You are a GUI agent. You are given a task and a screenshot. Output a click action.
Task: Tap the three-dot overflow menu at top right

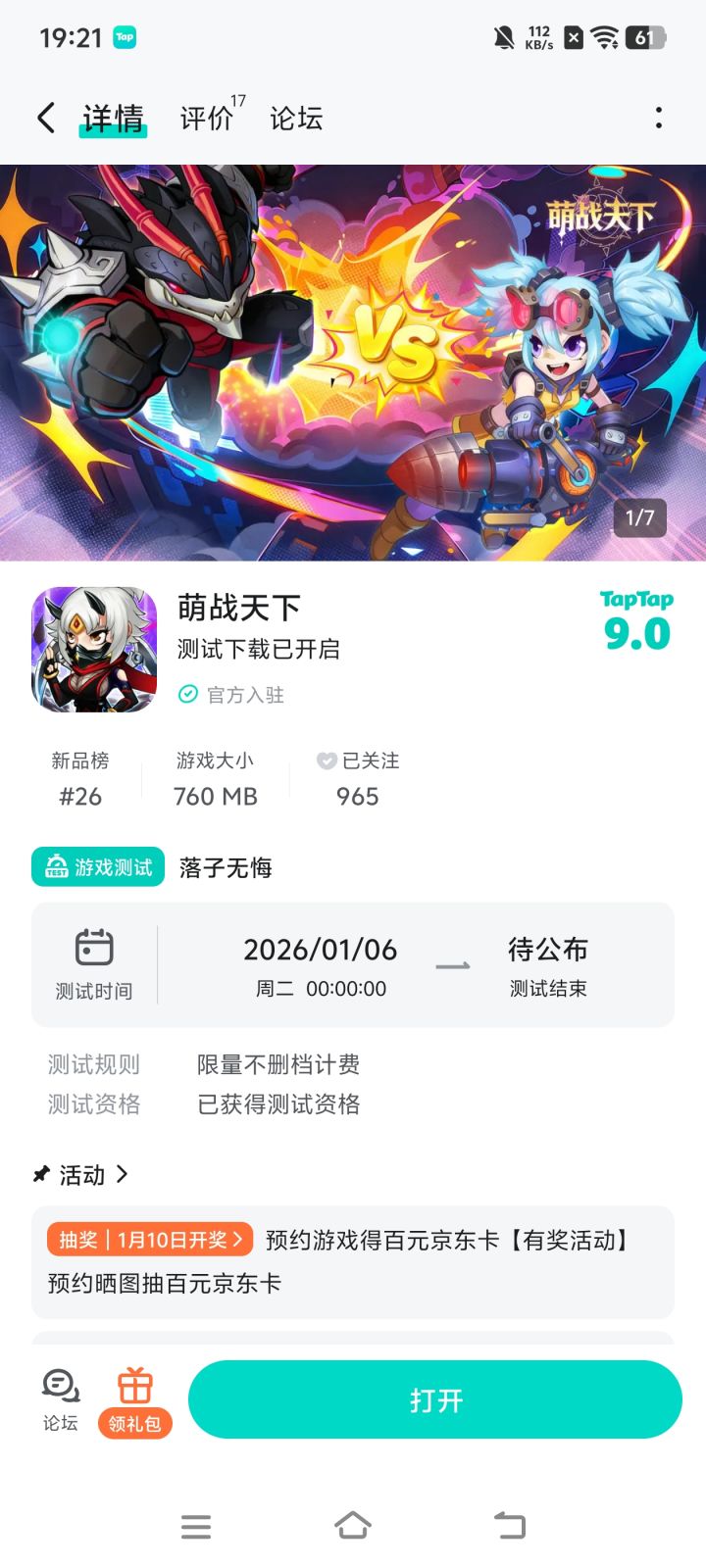(658, 117)
